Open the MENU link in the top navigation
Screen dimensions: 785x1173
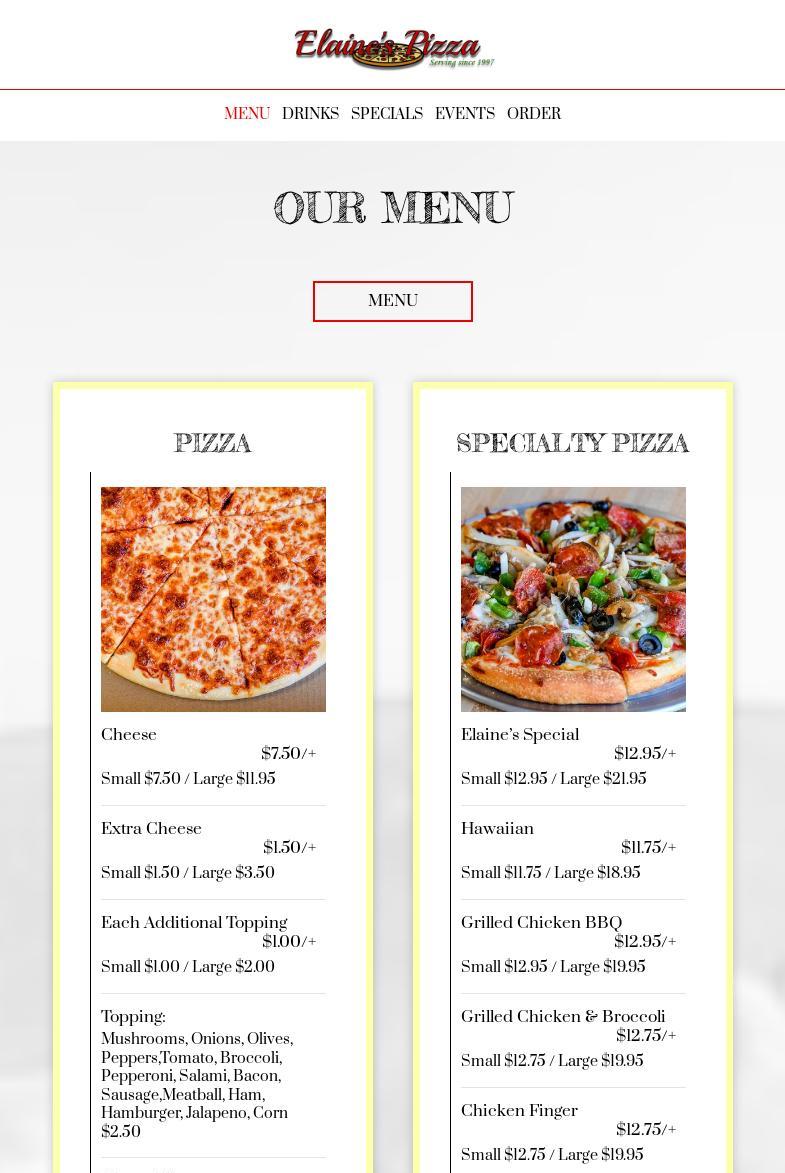[247, 114]
